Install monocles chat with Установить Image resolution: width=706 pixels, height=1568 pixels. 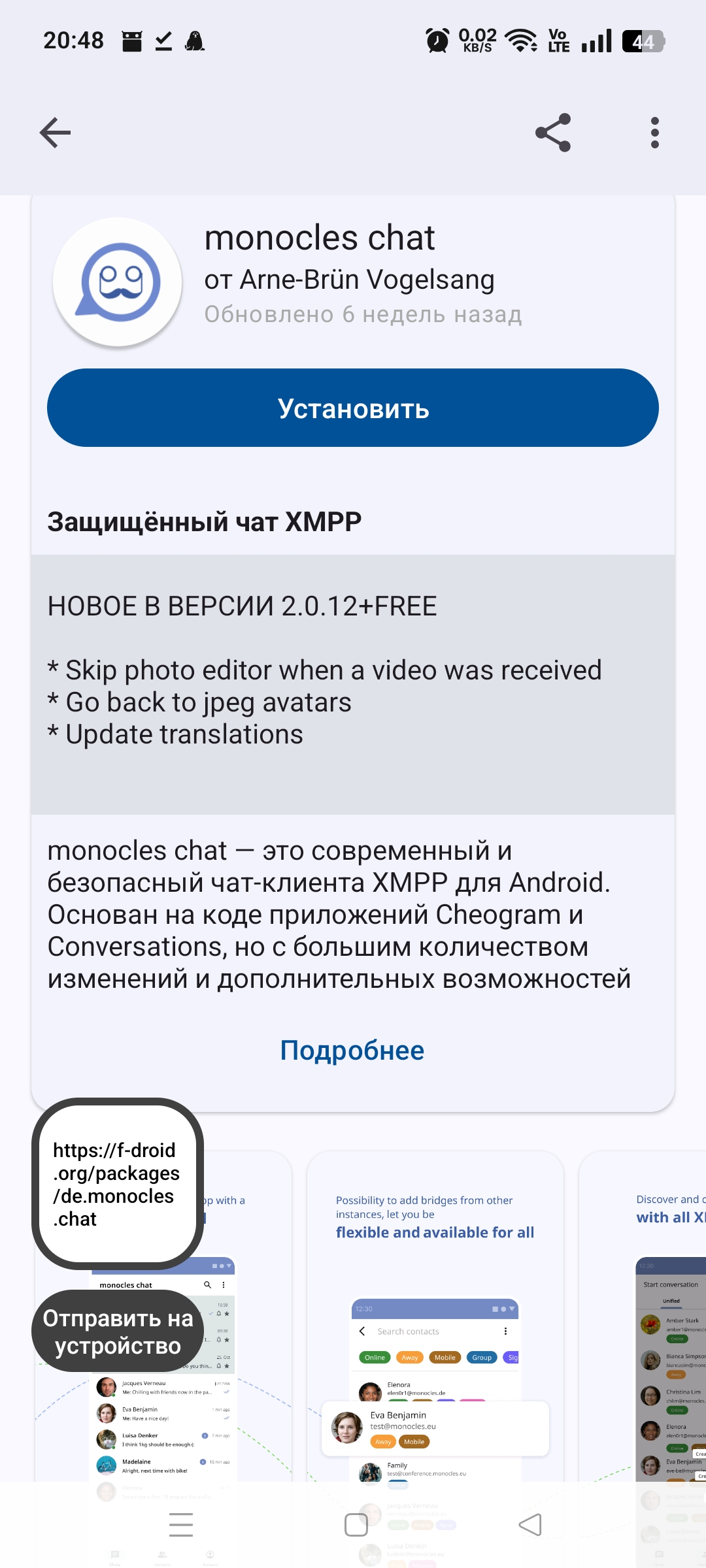point(353,408)
